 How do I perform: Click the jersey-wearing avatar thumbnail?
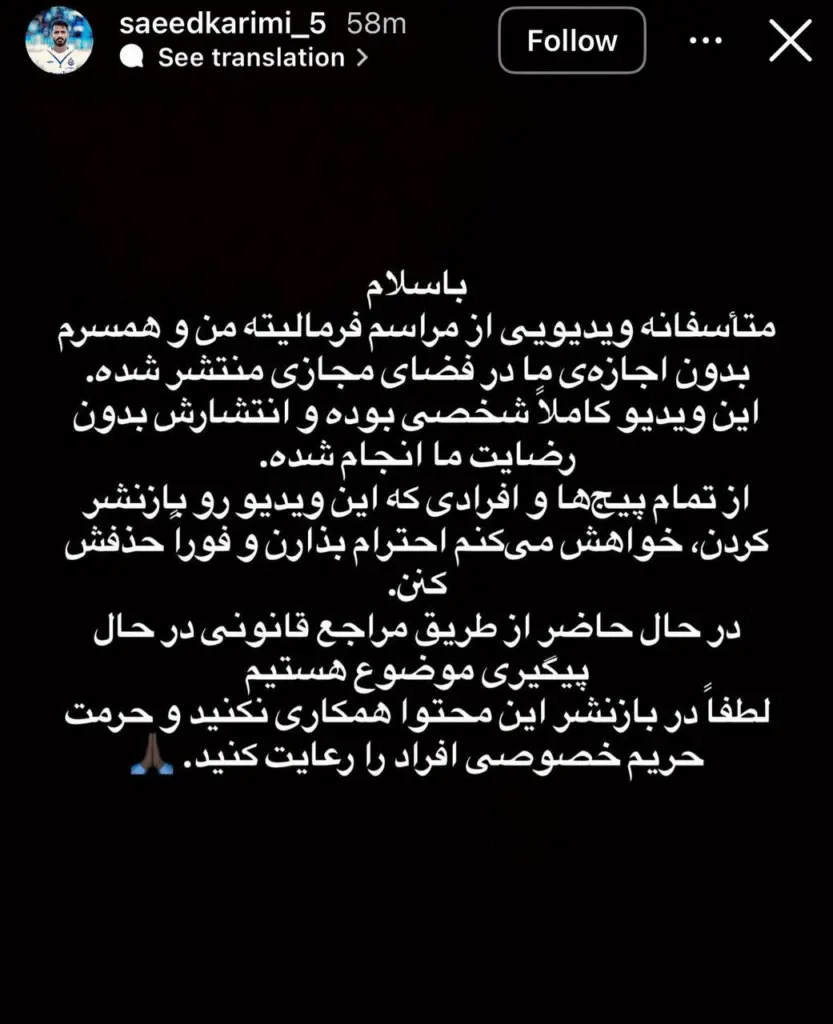[x=60, y=42]
